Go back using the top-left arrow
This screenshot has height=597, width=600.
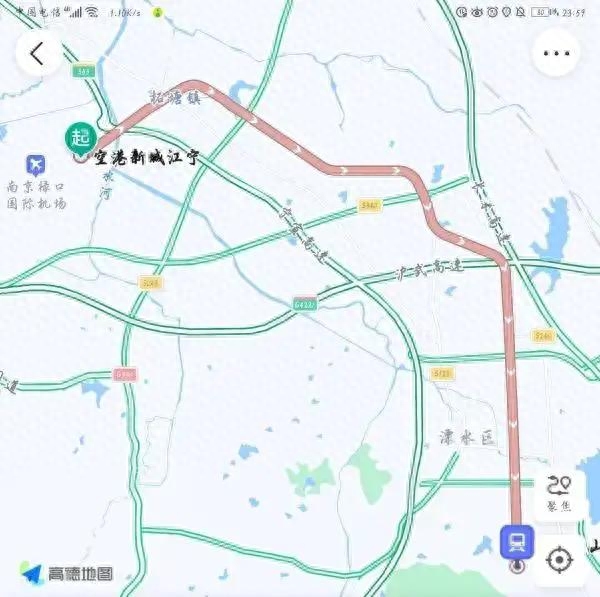[x=37, y=53]
